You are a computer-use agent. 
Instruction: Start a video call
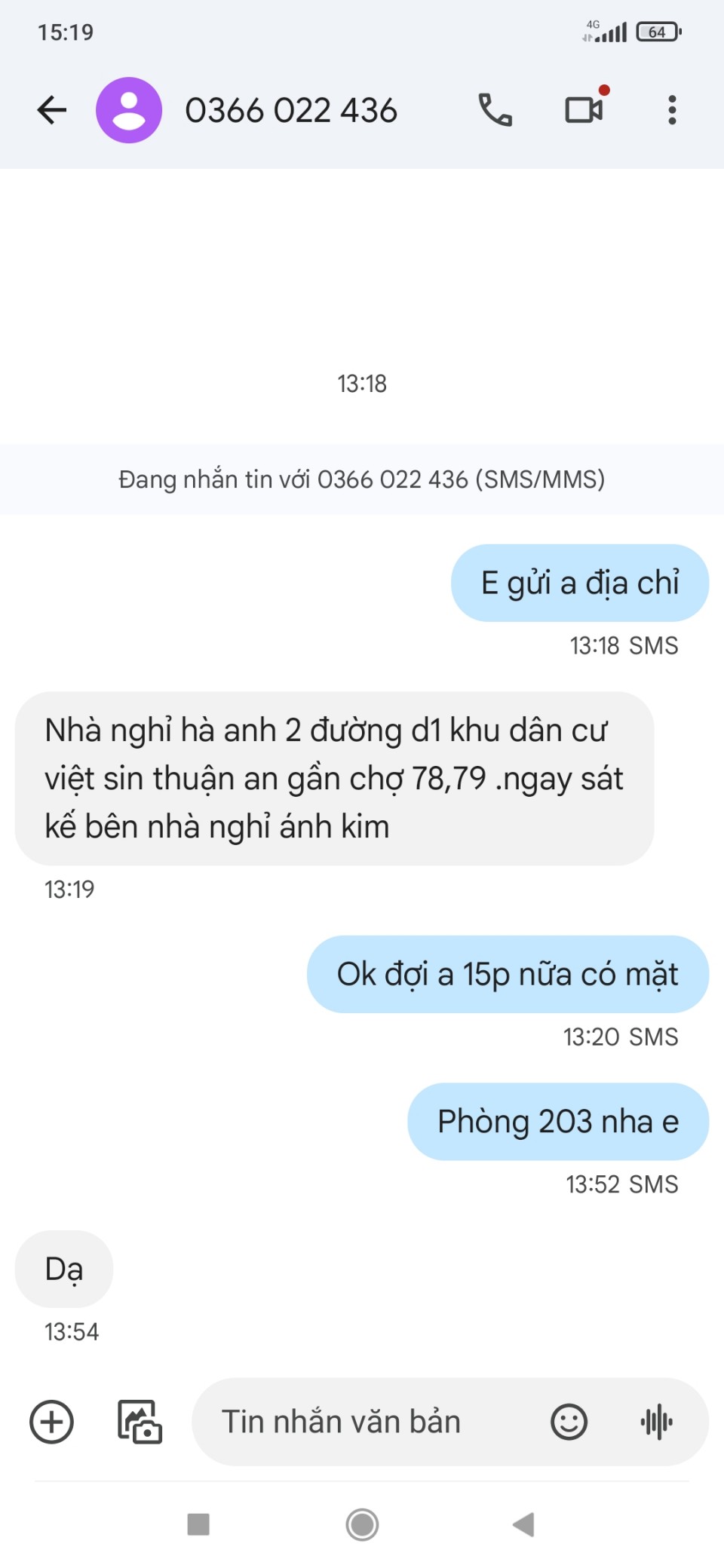click(x=584, y=110)
